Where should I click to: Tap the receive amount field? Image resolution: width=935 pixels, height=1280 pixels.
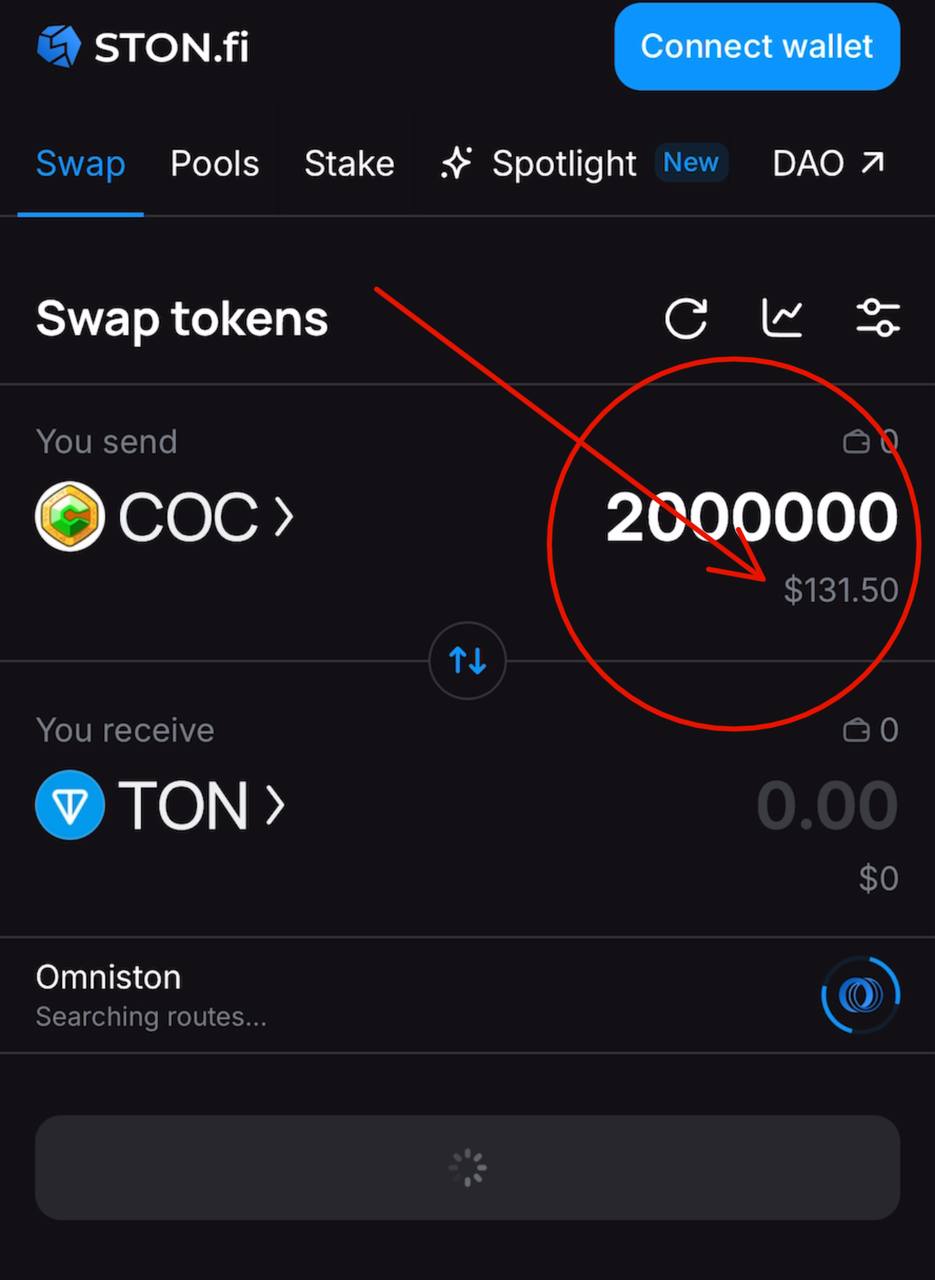coord(826,806)
